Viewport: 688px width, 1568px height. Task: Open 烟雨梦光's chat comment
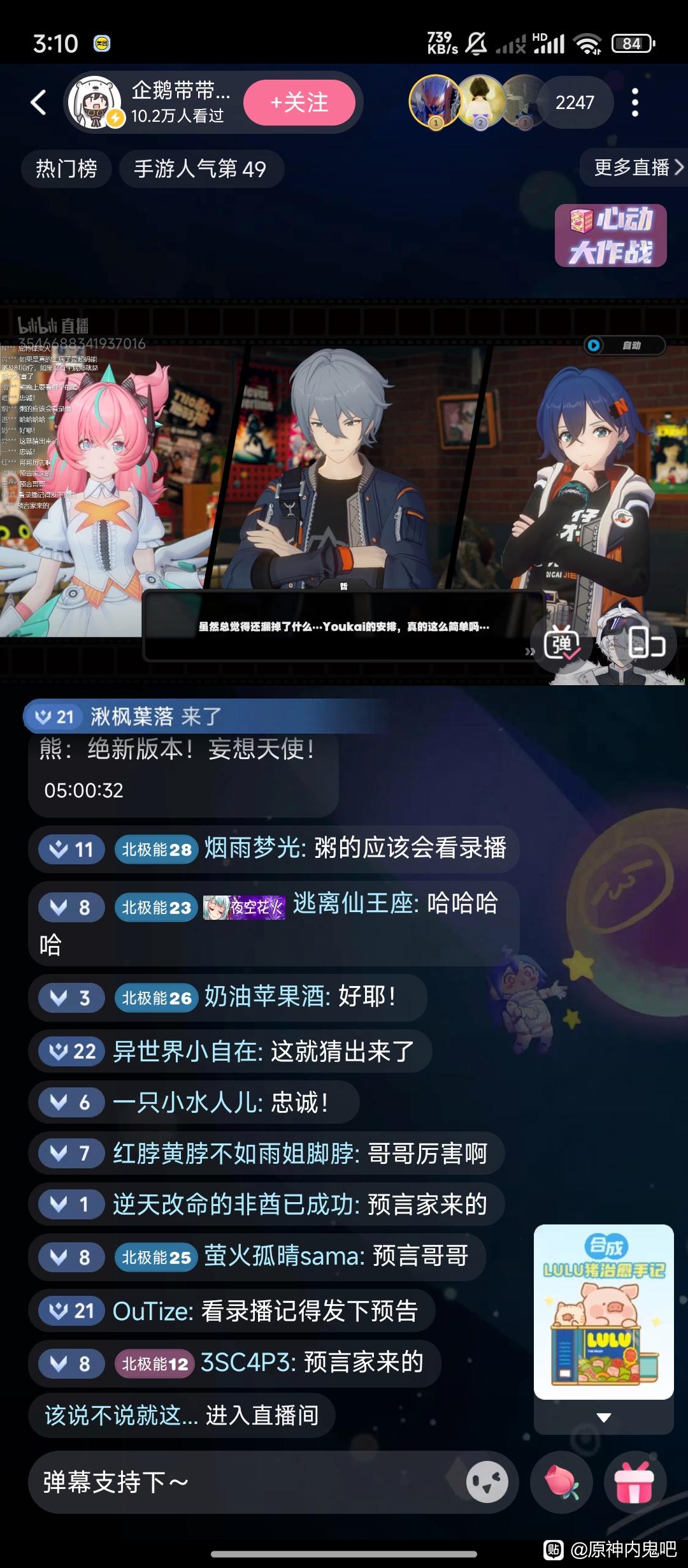coord(274,849)
